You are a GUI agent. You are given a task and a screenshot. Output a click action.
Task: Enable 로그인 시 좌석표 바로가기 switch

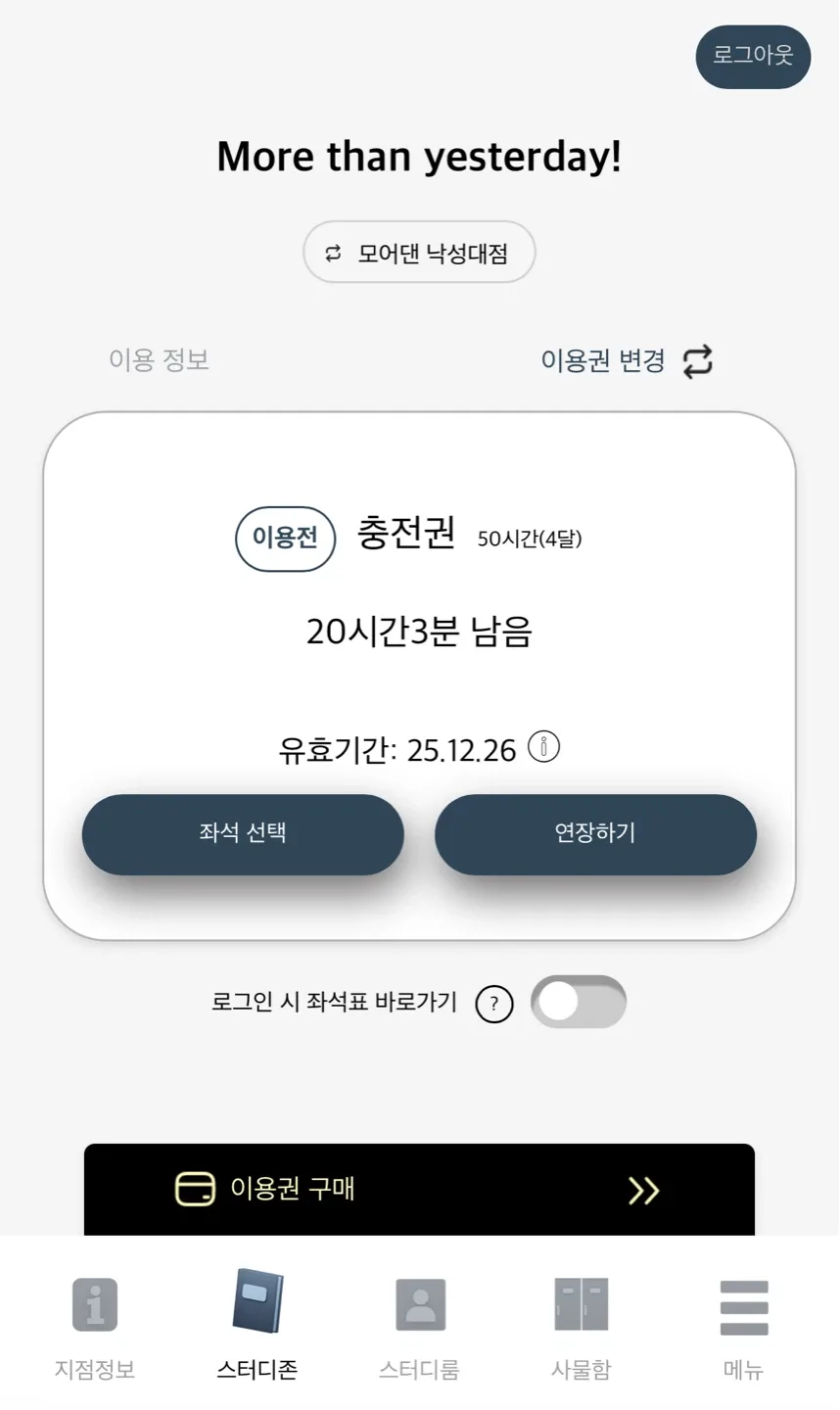click(578, 1002)
